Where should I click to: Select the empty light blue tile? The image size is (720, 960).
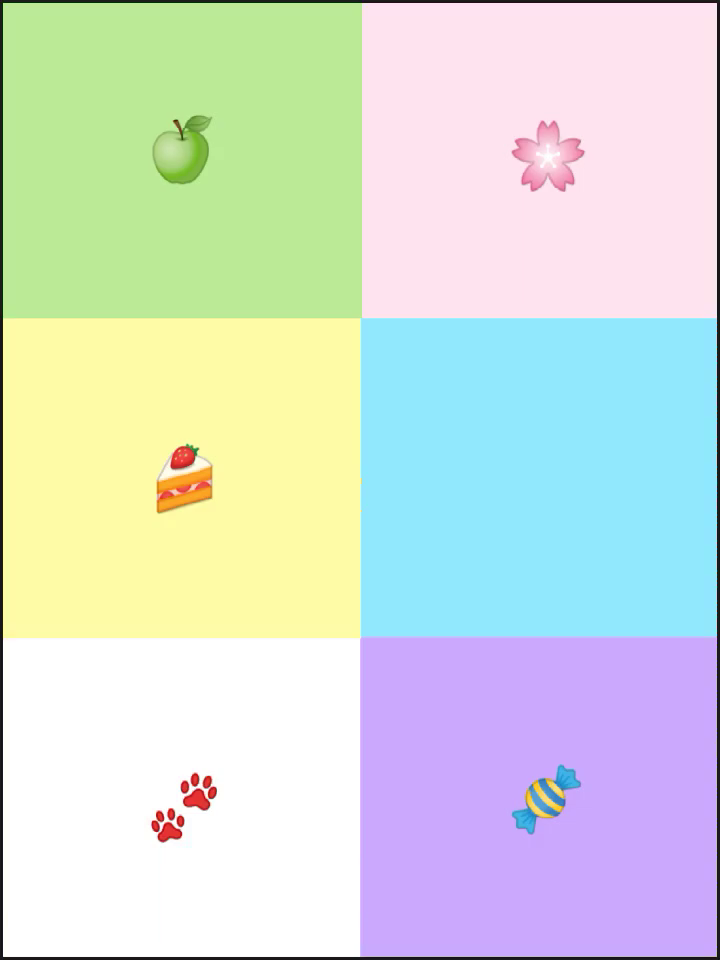point(540,478)
